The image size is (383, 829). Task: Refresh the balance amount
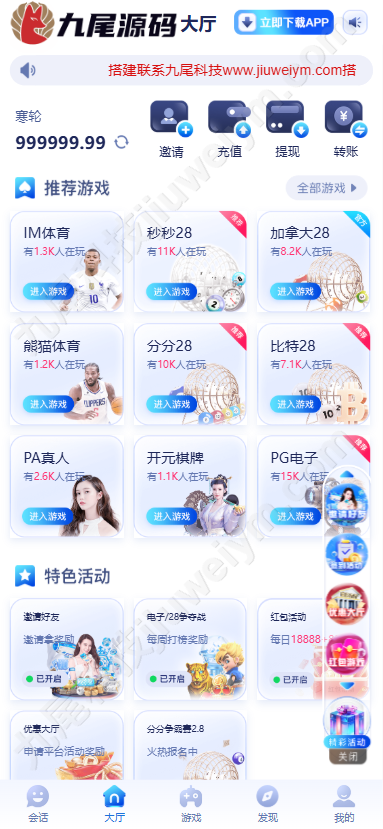[x=122, y=142]
